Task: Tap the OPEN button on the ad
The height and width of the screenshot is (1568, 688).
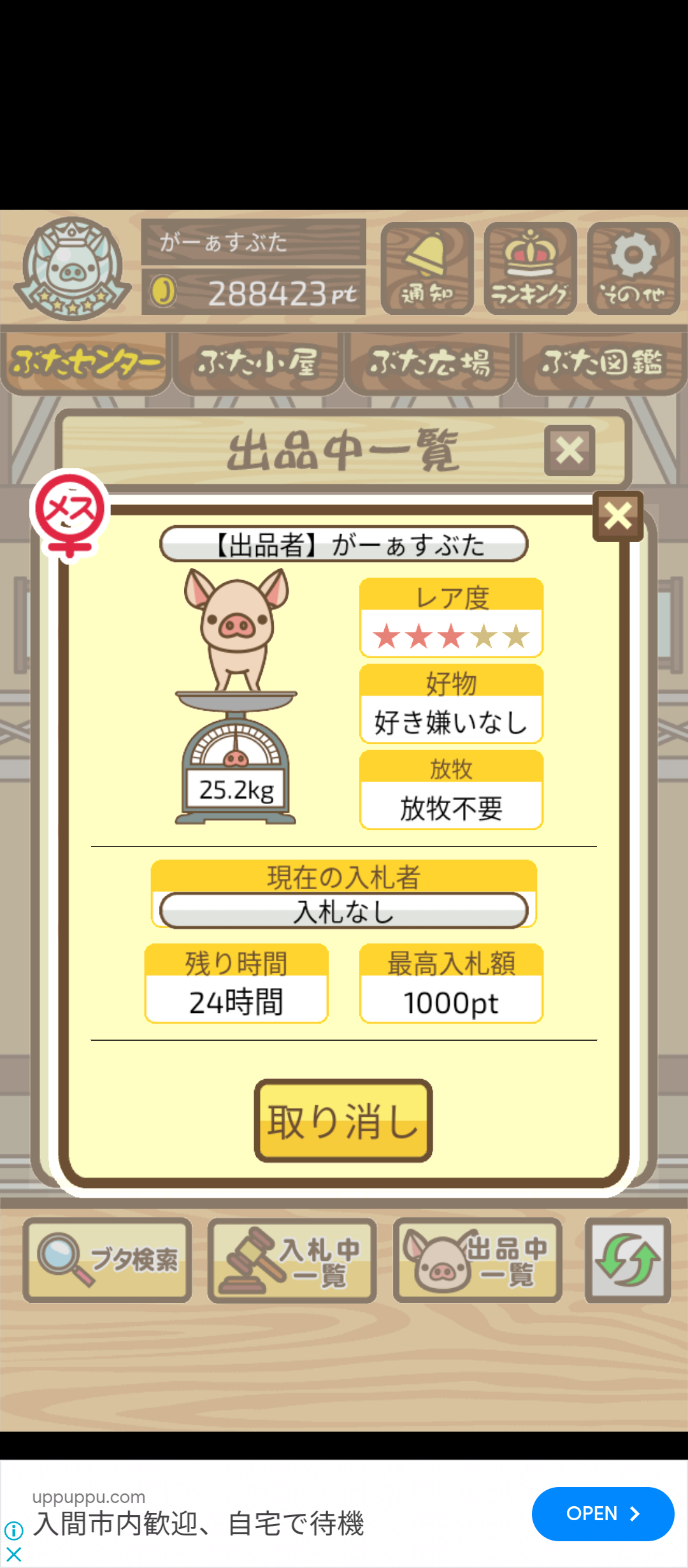Action: pos(603,1513)
